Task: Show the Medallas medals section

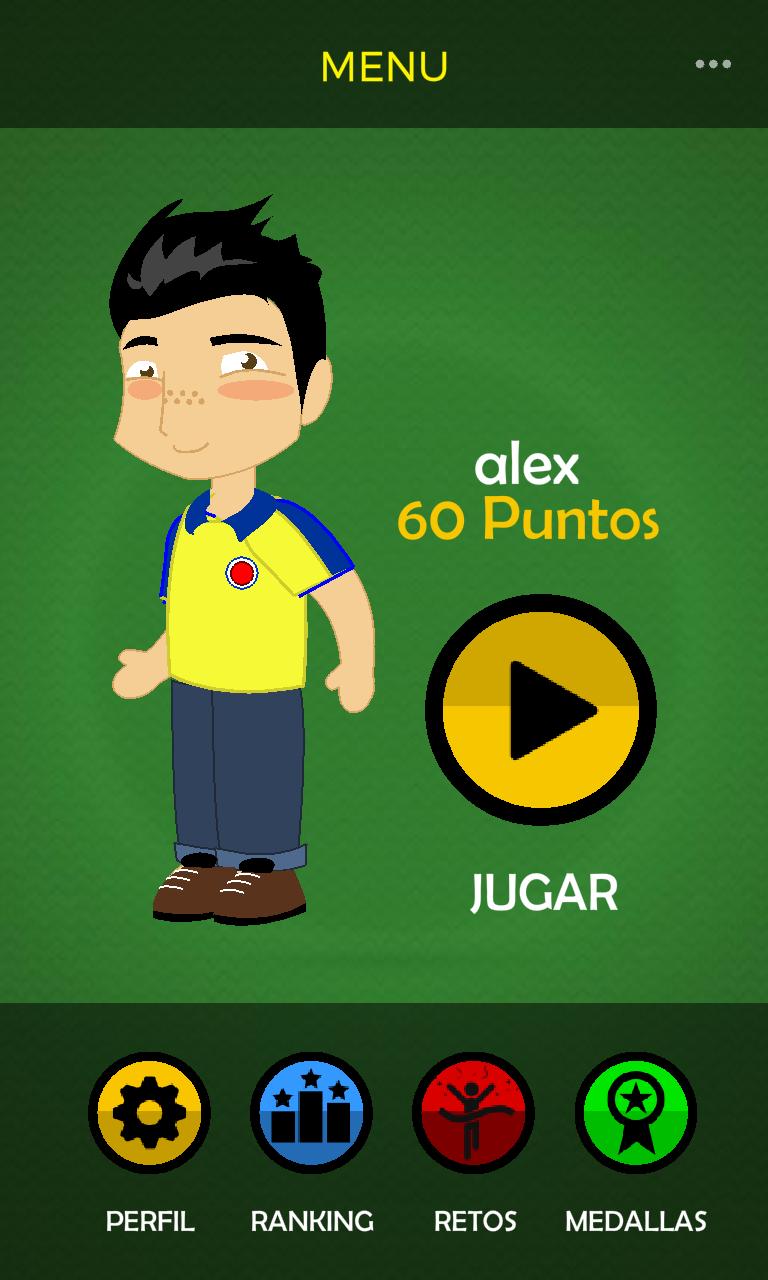Action: 636,1113
